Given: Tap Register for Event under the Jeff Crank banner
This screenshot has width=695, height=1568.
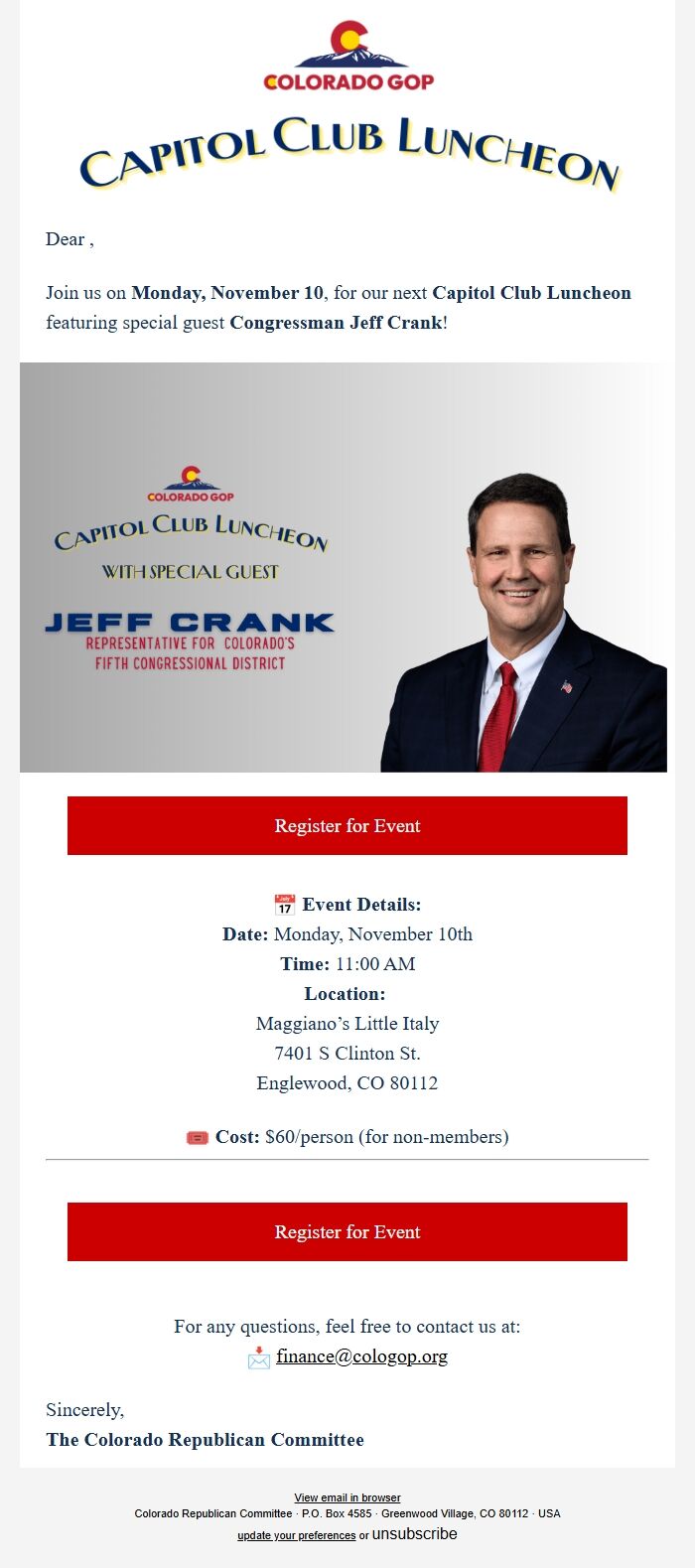Looking at the screenshot, I should coord(347,825).
